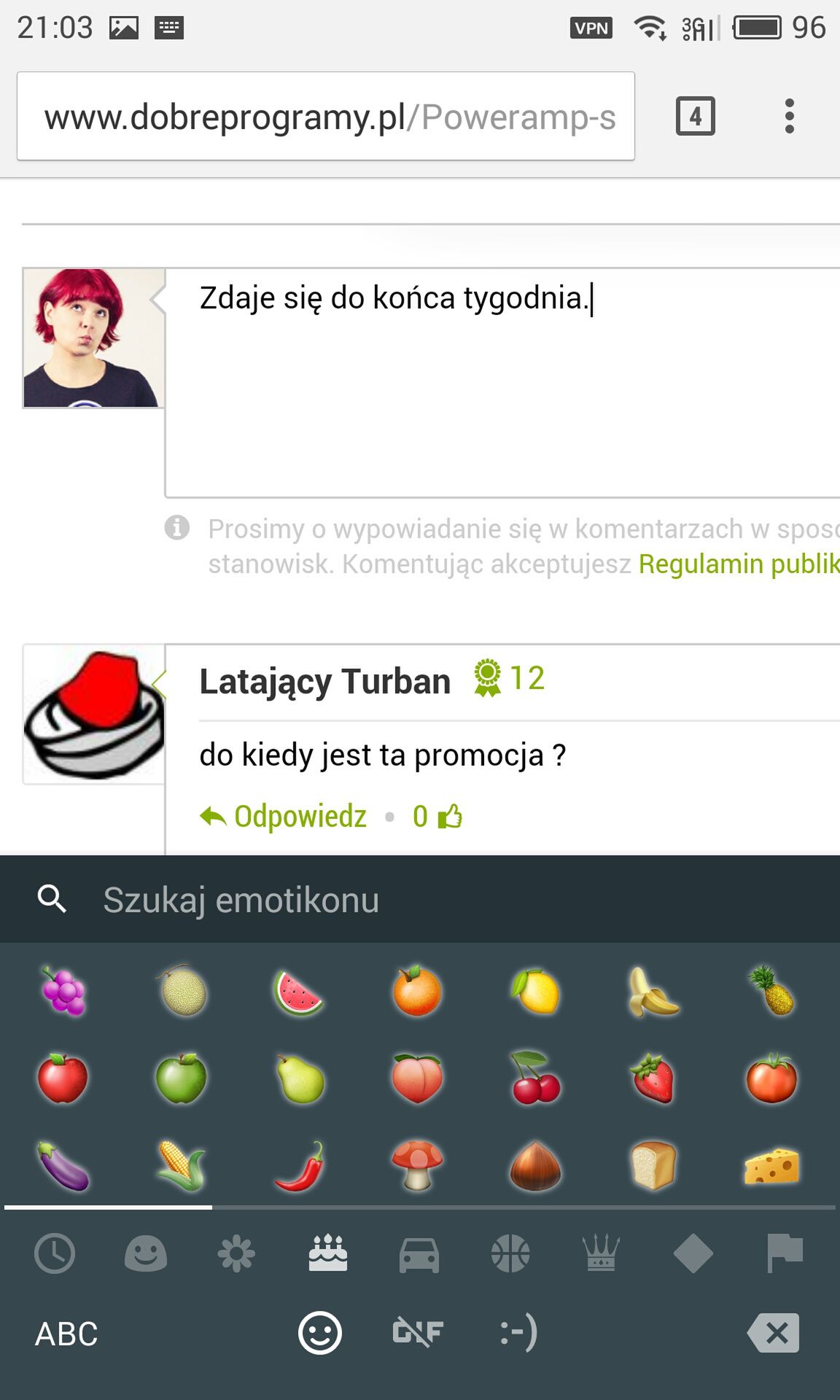Focus the comment text box
The width and height of the screenshot is (840, 1400).
tap(502, 383)
